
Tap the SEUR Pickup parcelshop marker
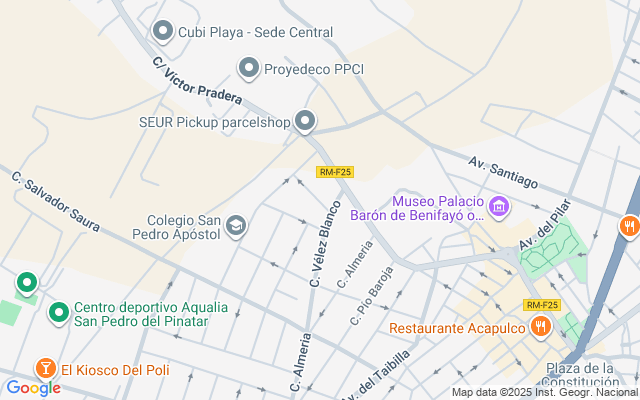click(x=305, y=122)
